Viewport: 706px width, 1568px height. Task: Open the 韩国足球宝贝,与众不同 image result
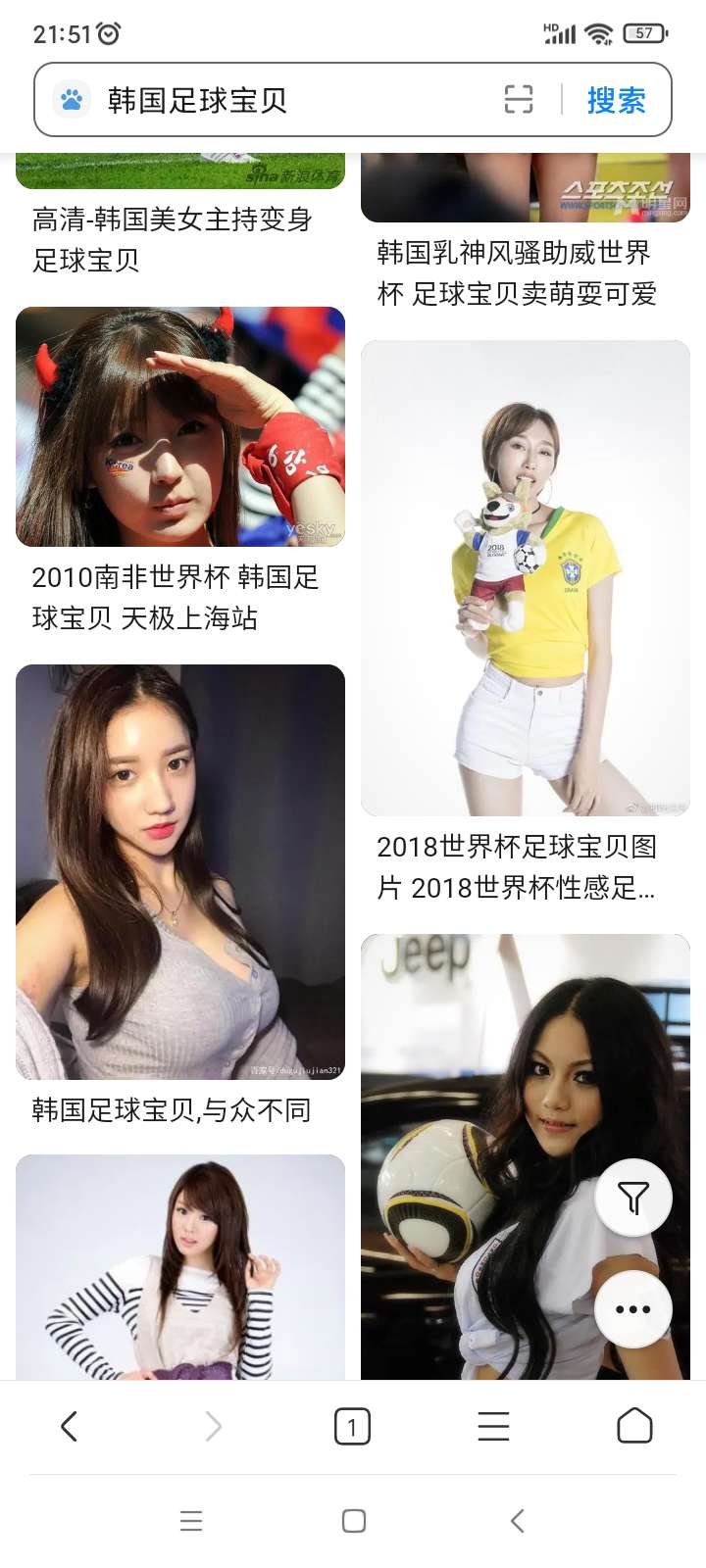[180, 872]
